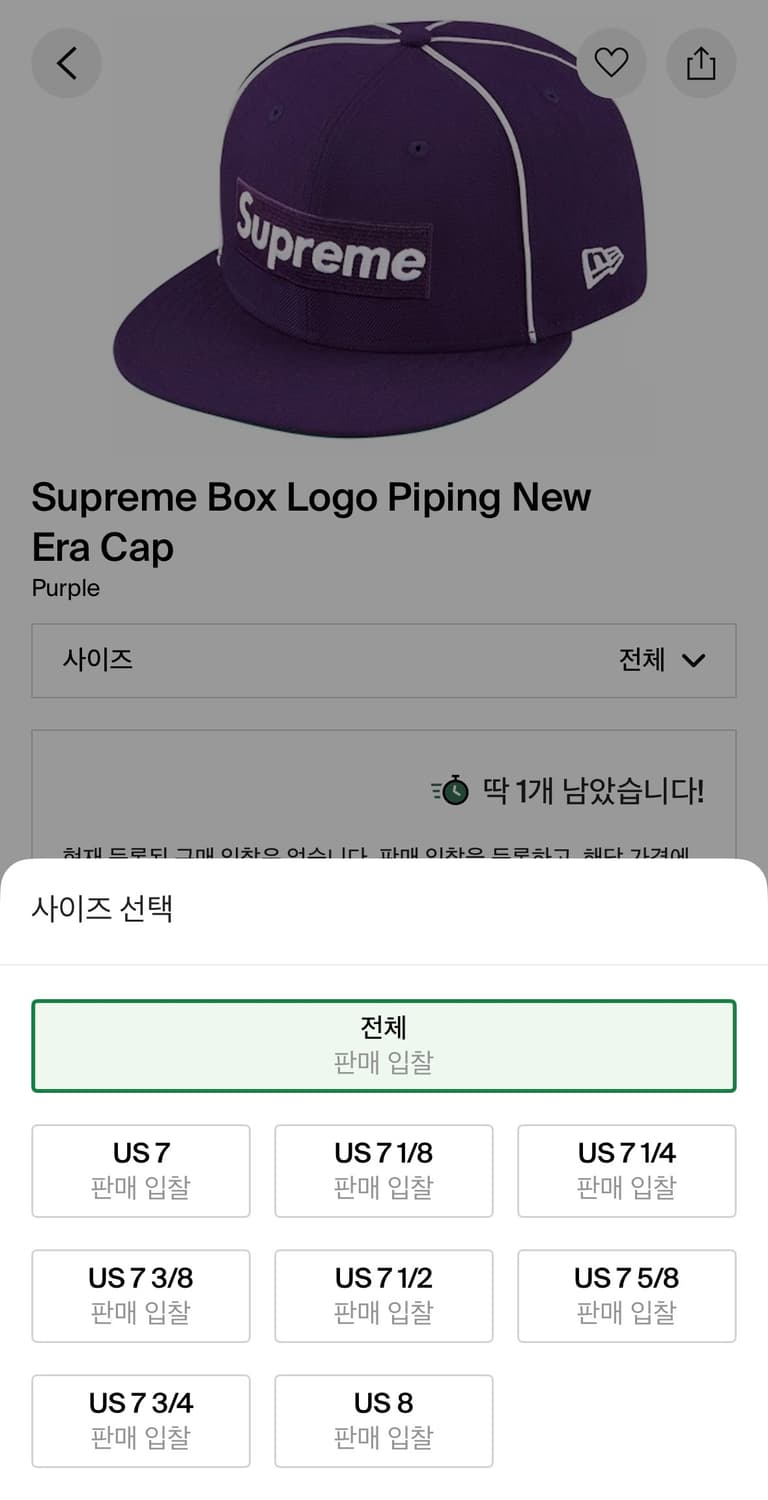Go back using the back arrow icon
Viewport: 768px width, 1500px height.
tap(66, 62)
